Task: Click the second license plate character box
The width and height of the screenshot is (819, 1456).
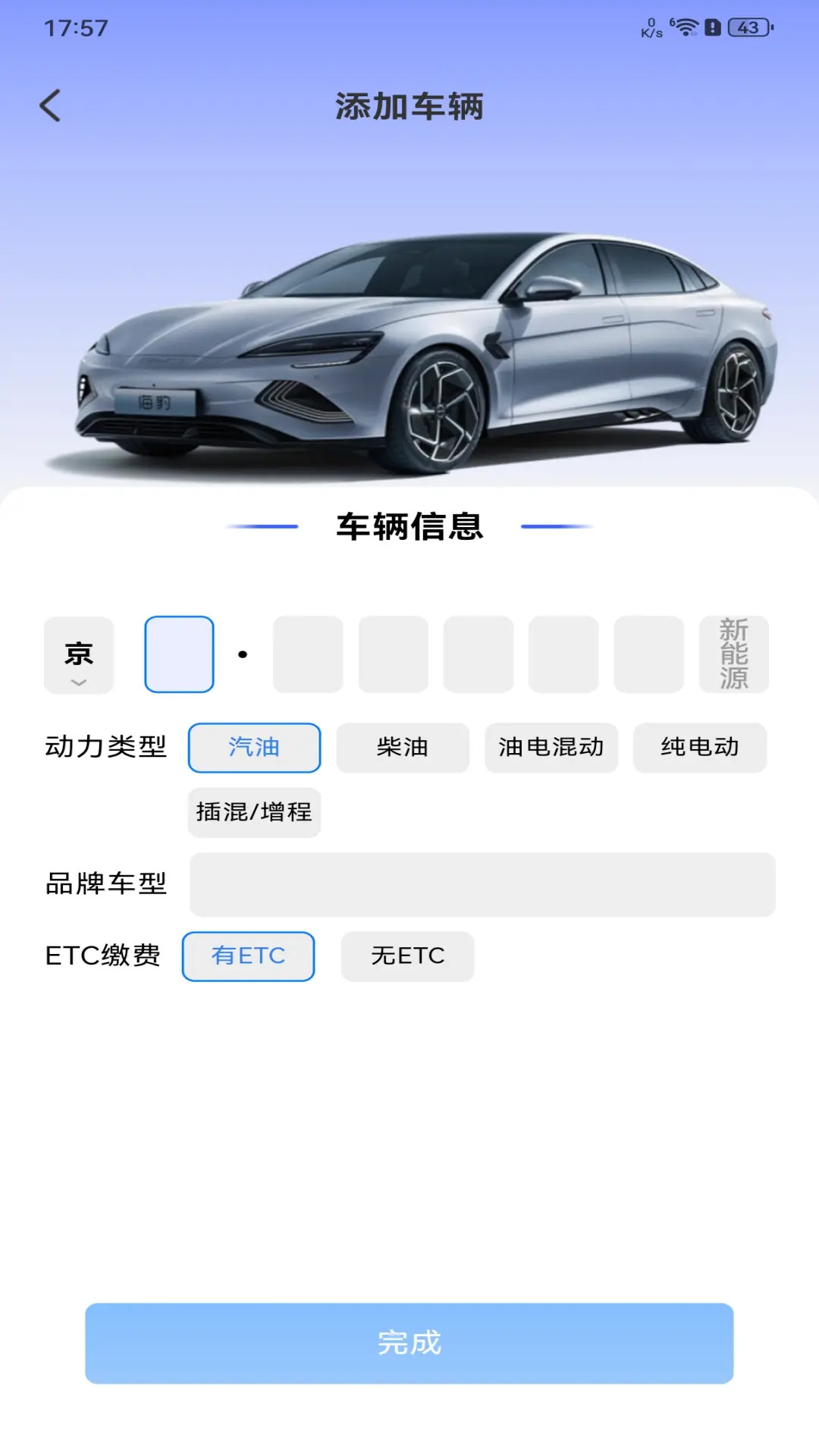Action: coord(179,655)
